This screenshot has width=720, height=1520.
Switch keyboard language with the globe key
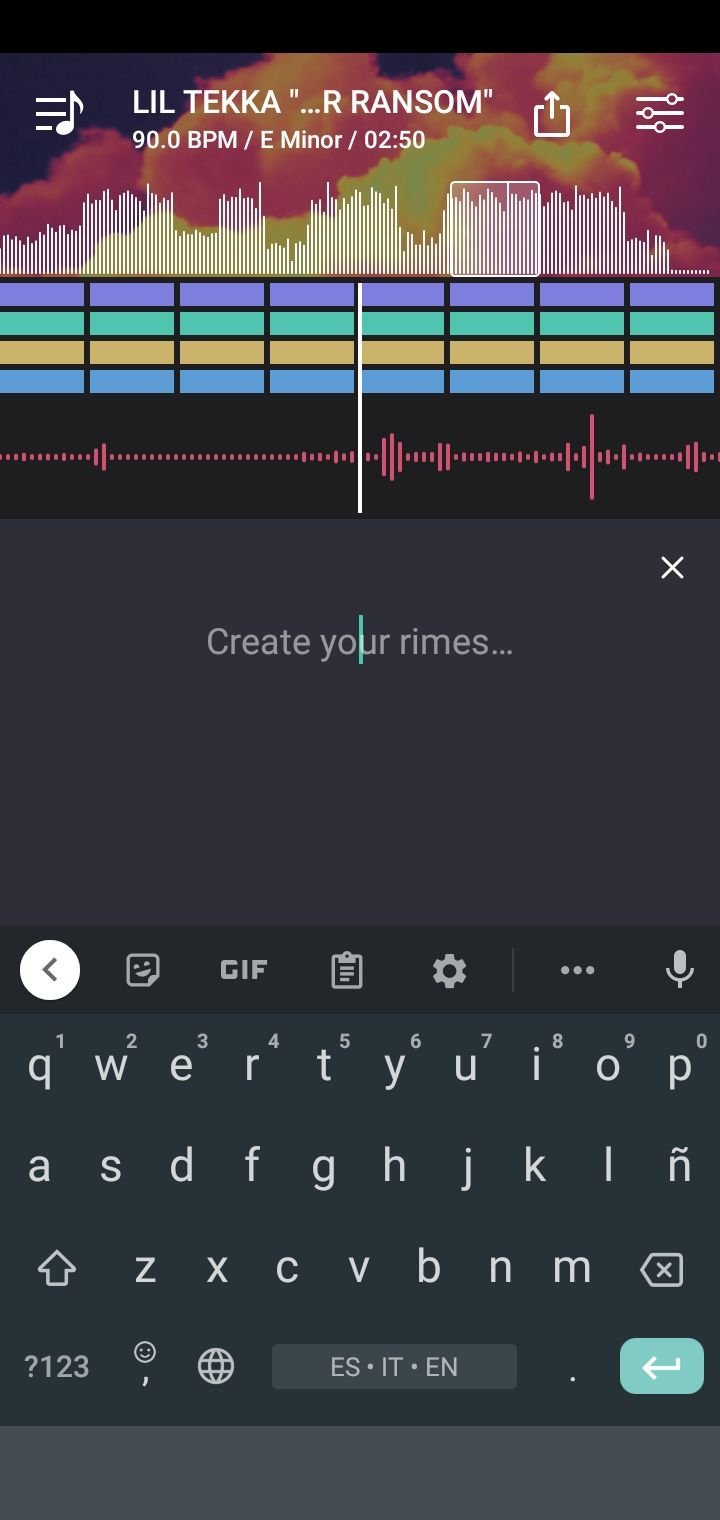tap(216, 1366)
